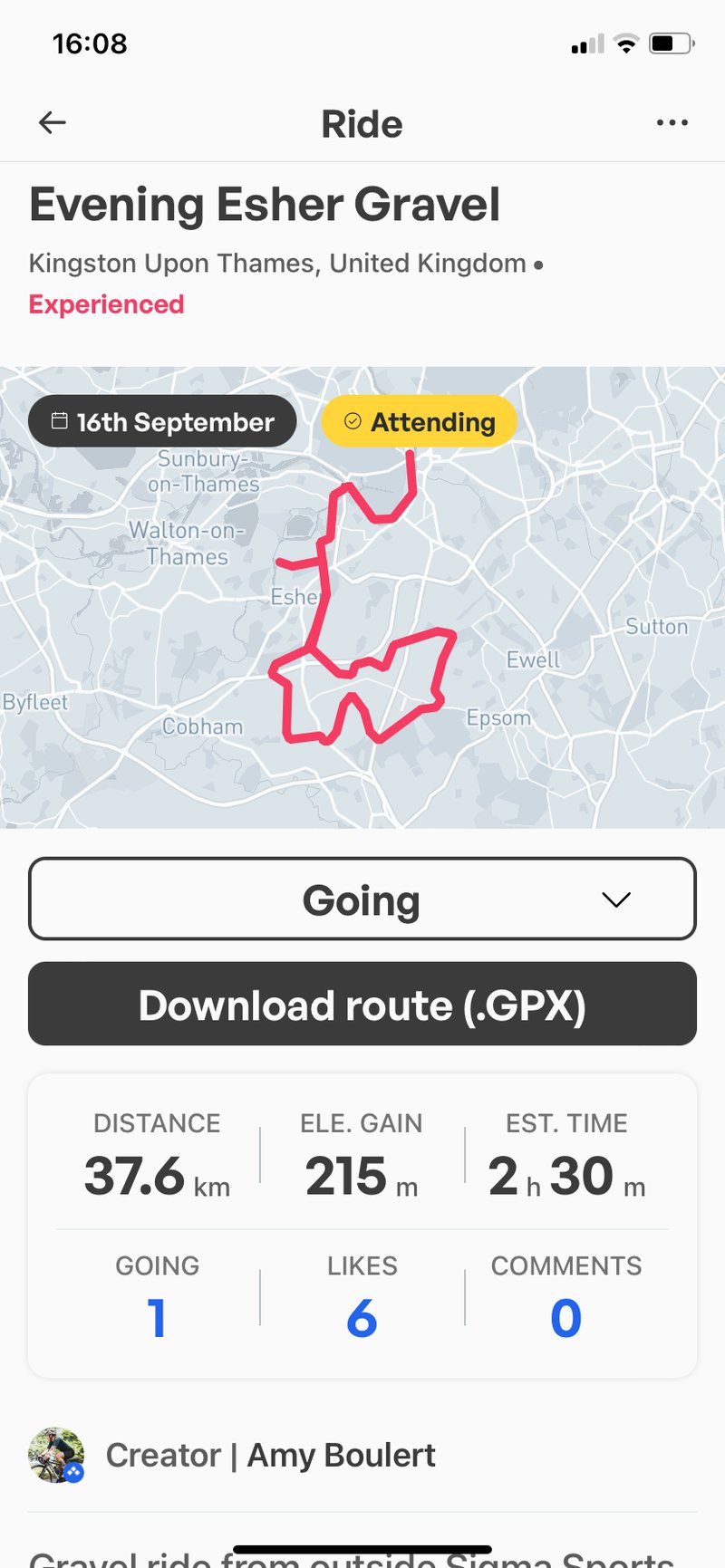Toggle the Experienced skill level tag
This screenshot has width=725, height=1568.
coord(106,304)
